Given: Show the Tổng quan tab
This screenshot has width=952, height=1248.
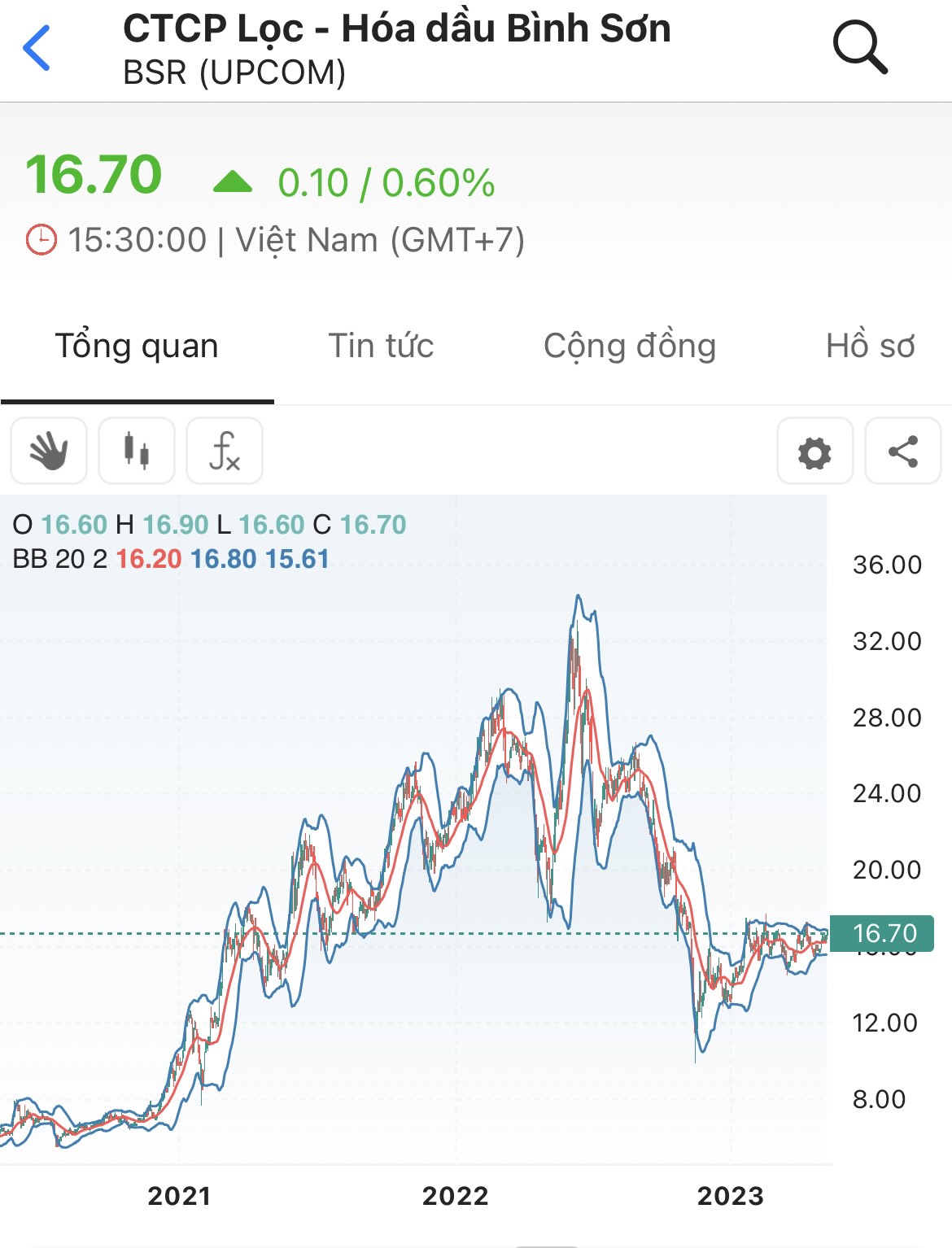Looking at the screenshot, I should tap(137, 346).
